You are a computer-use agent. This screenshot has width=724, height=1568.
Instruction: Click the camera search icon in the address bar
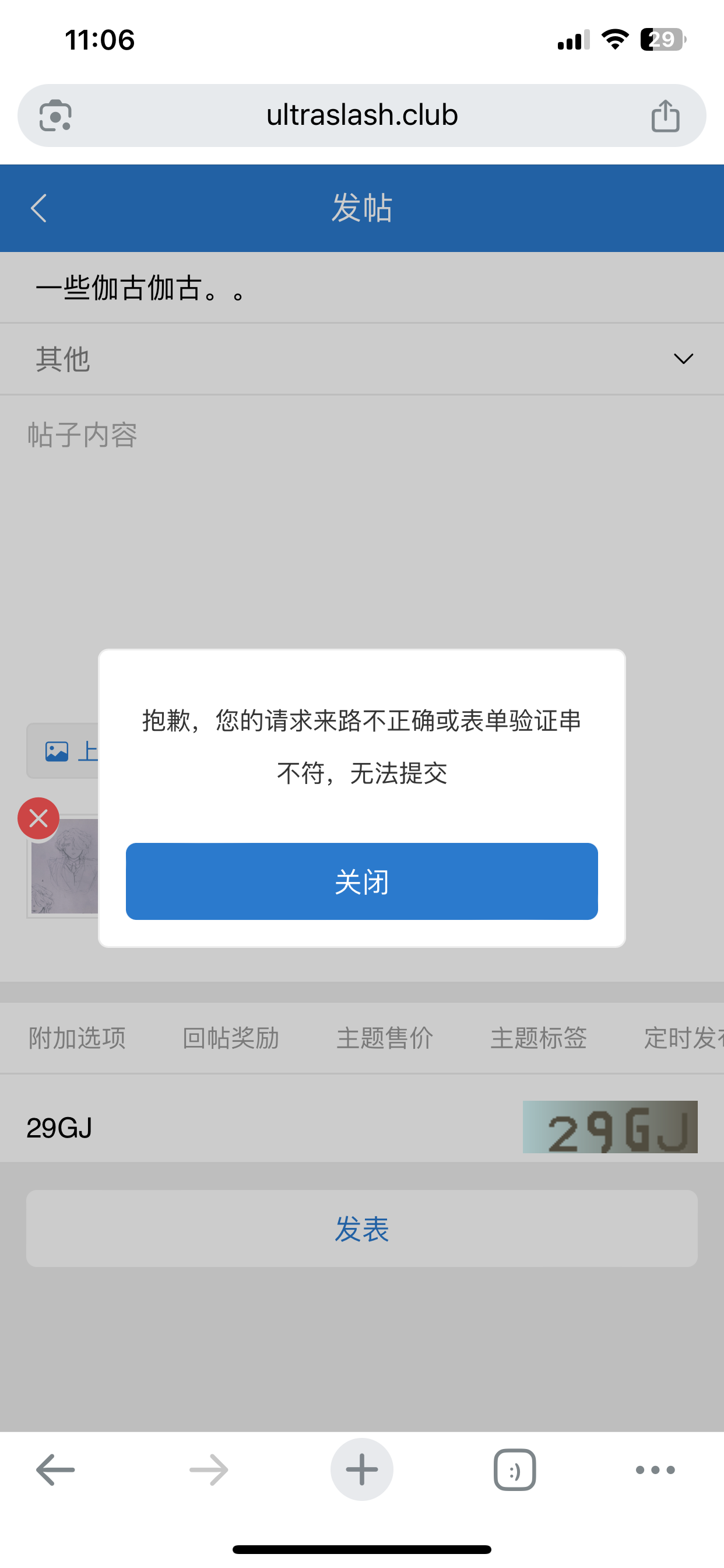pyautogui.click(x=56, y=115)
